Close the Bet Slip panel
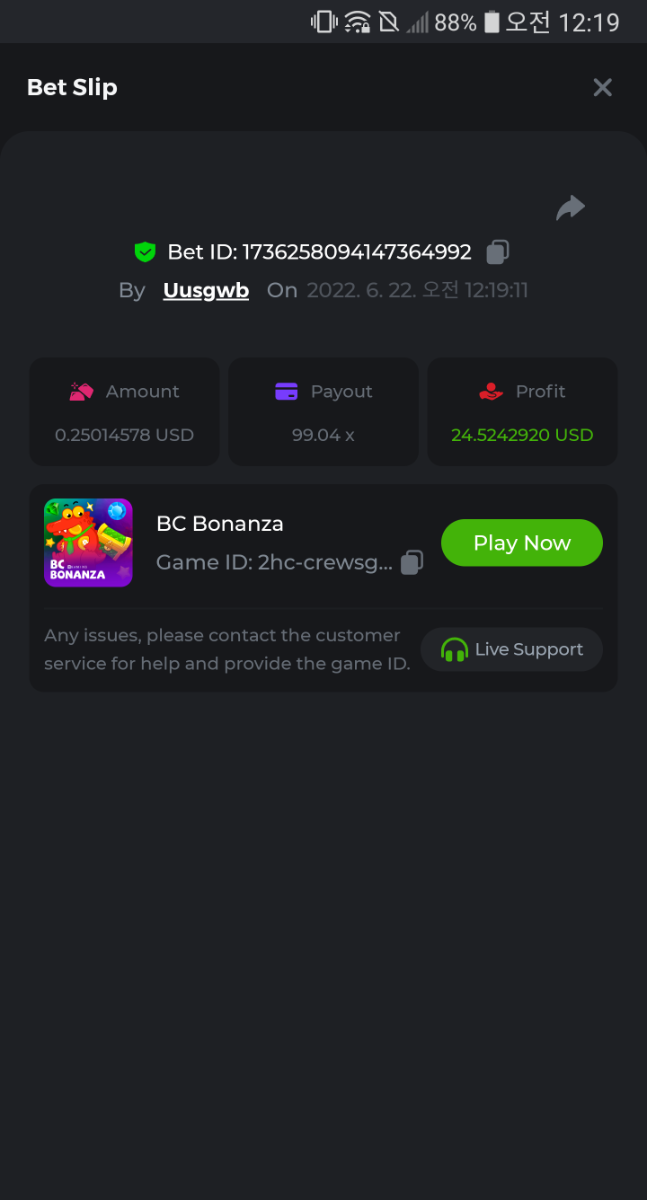 pyautogui.click(x=602, y=87)
